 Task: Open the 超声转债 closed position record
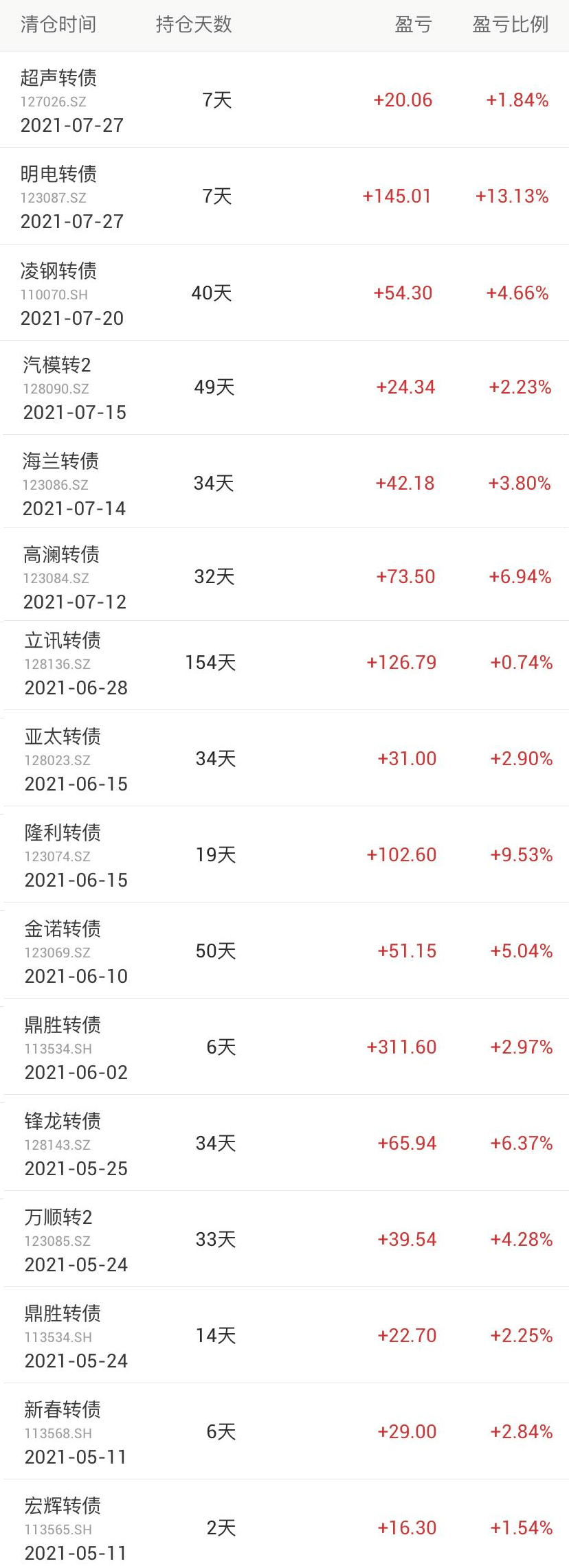pos(284,100)
